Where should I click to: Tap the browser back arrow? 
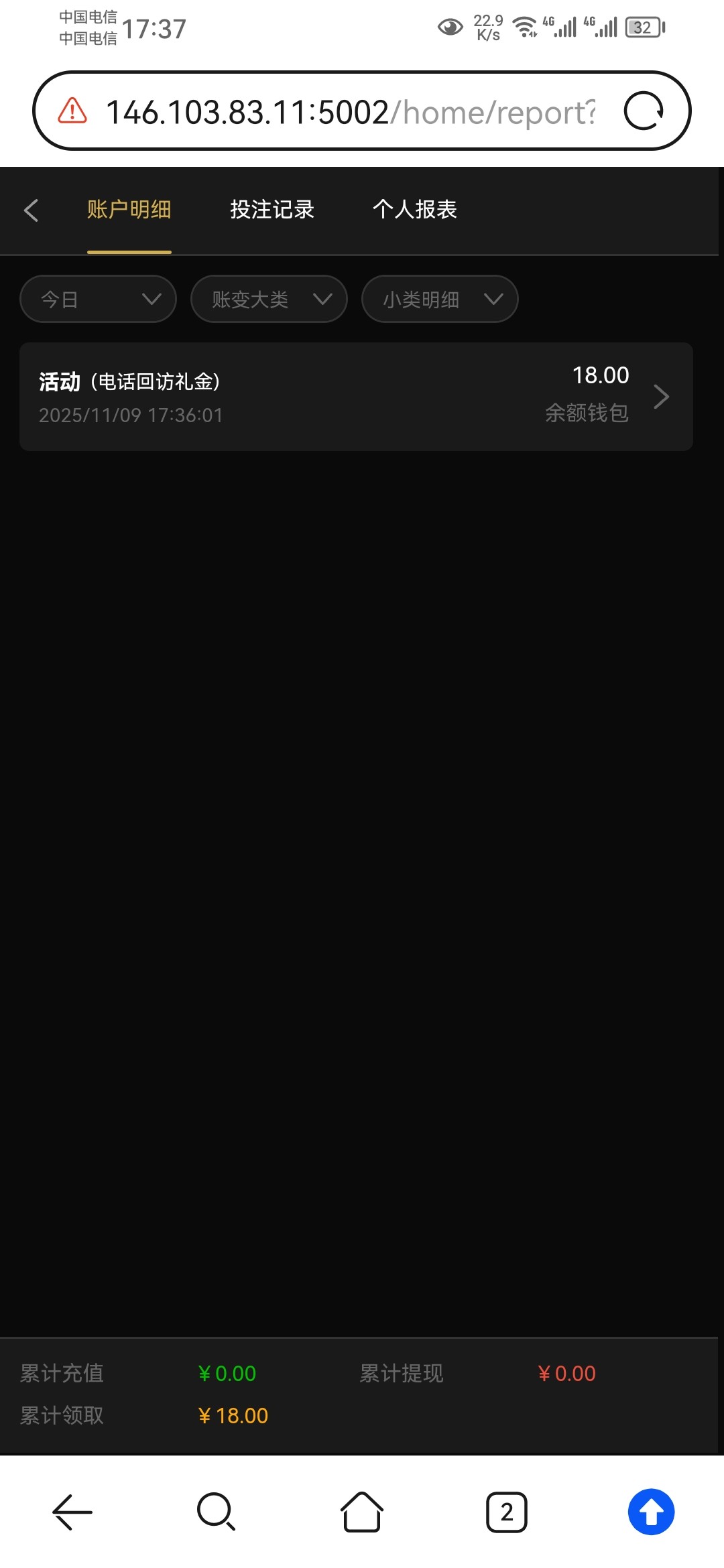[x=72, y=1512]
